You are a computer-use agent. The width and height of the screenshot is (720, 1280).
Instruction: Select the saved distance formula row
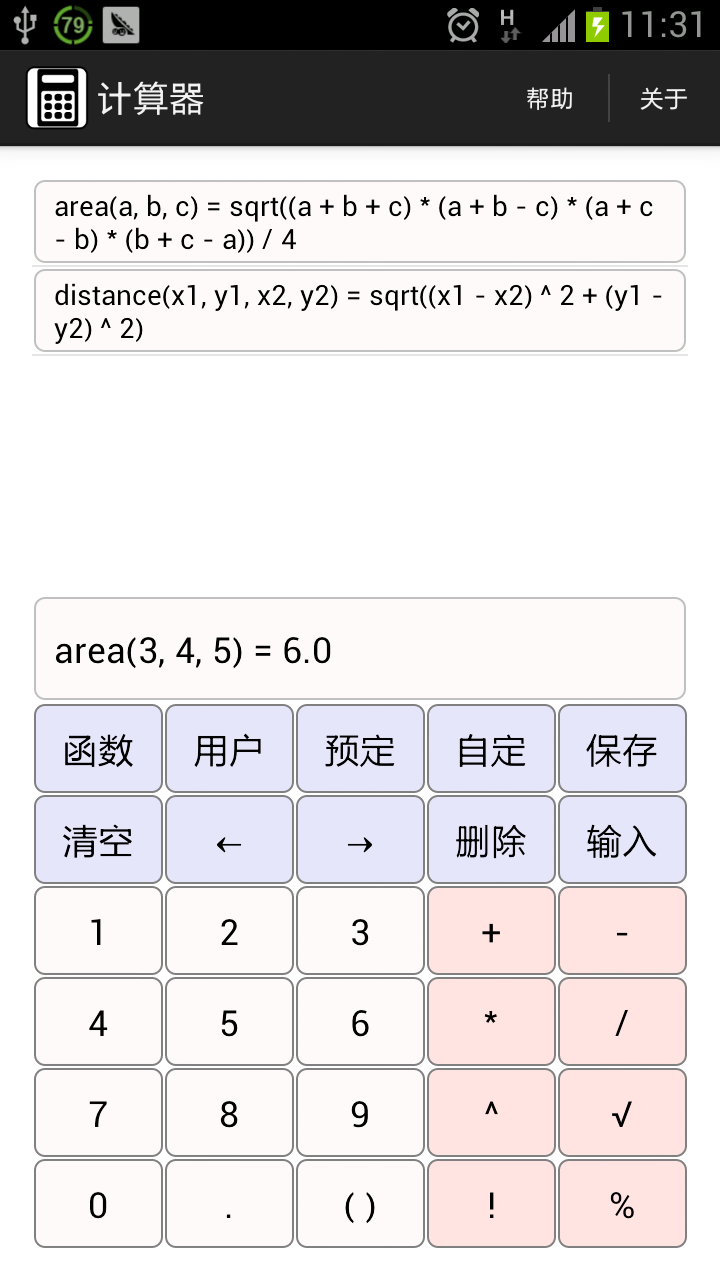(360, 311)
